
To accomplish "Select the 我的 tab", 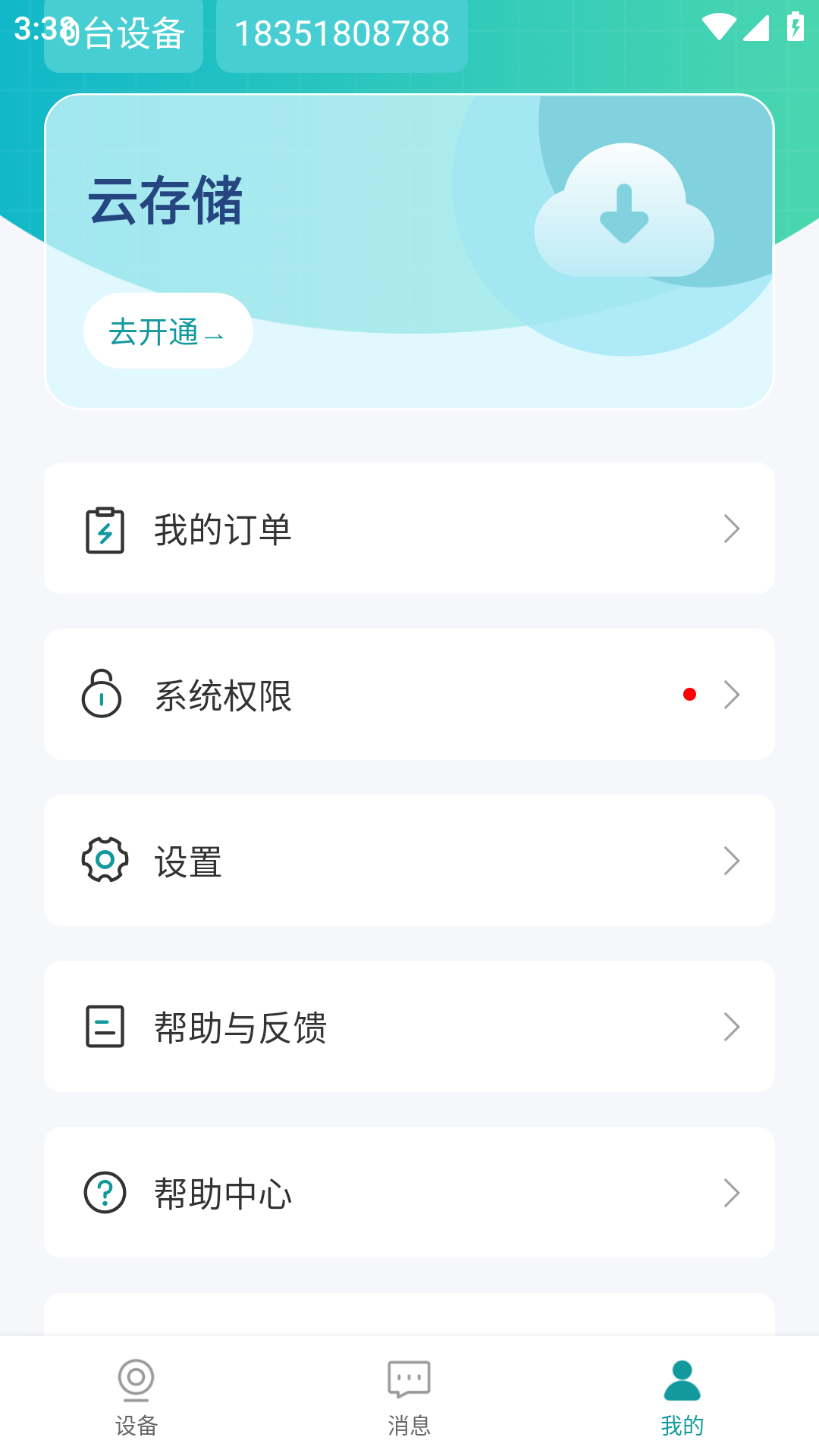I will (682, 1397).
